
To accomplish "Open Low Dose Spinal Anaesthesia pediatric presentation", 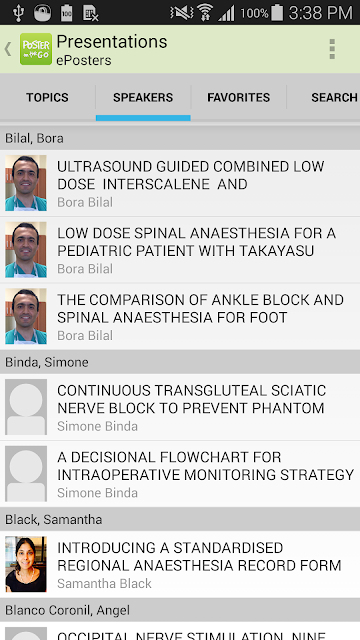I will 180,250.
